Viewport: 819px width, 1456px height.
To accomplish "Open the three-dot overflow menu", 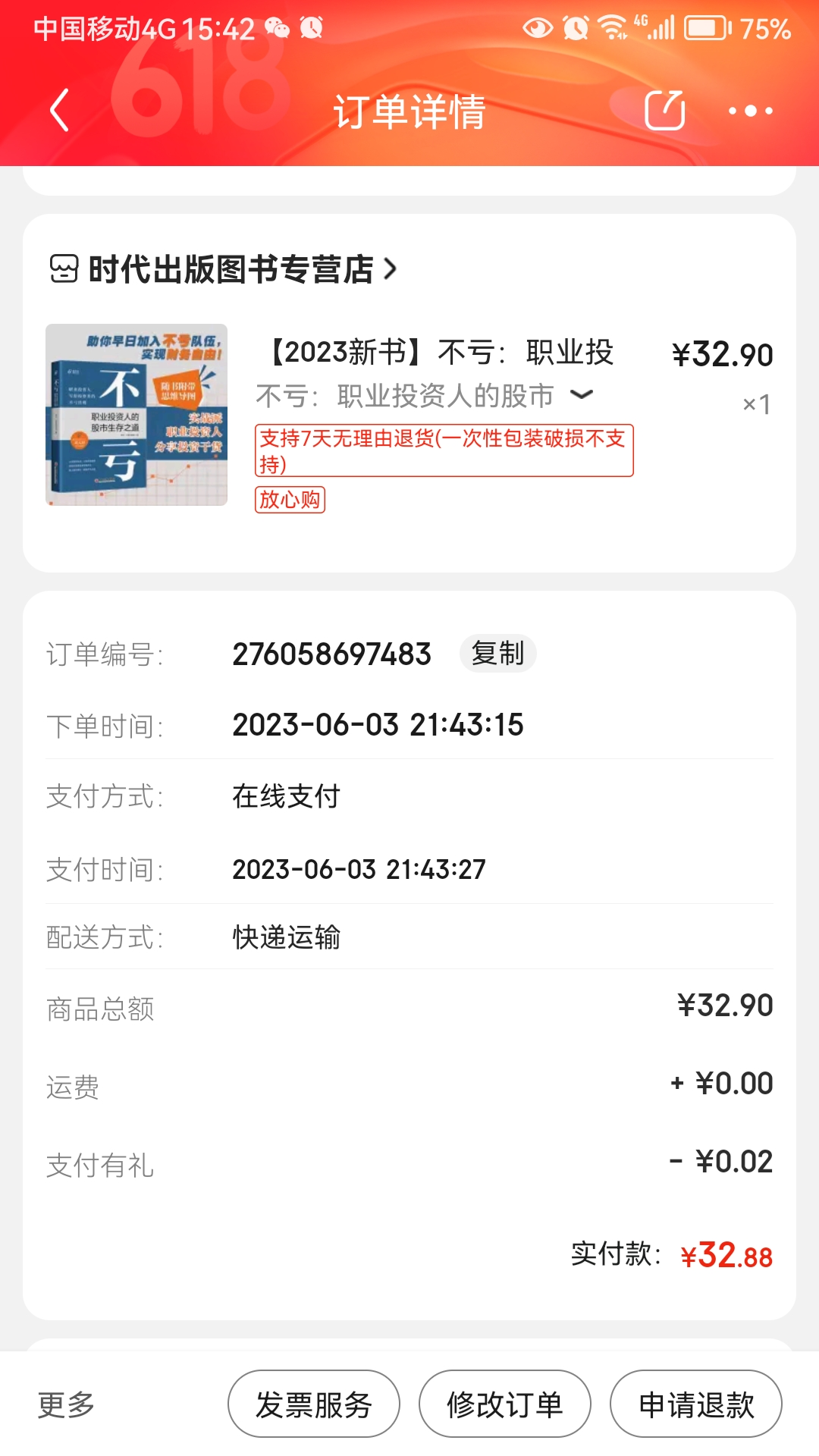I will [x=750, y=111].
